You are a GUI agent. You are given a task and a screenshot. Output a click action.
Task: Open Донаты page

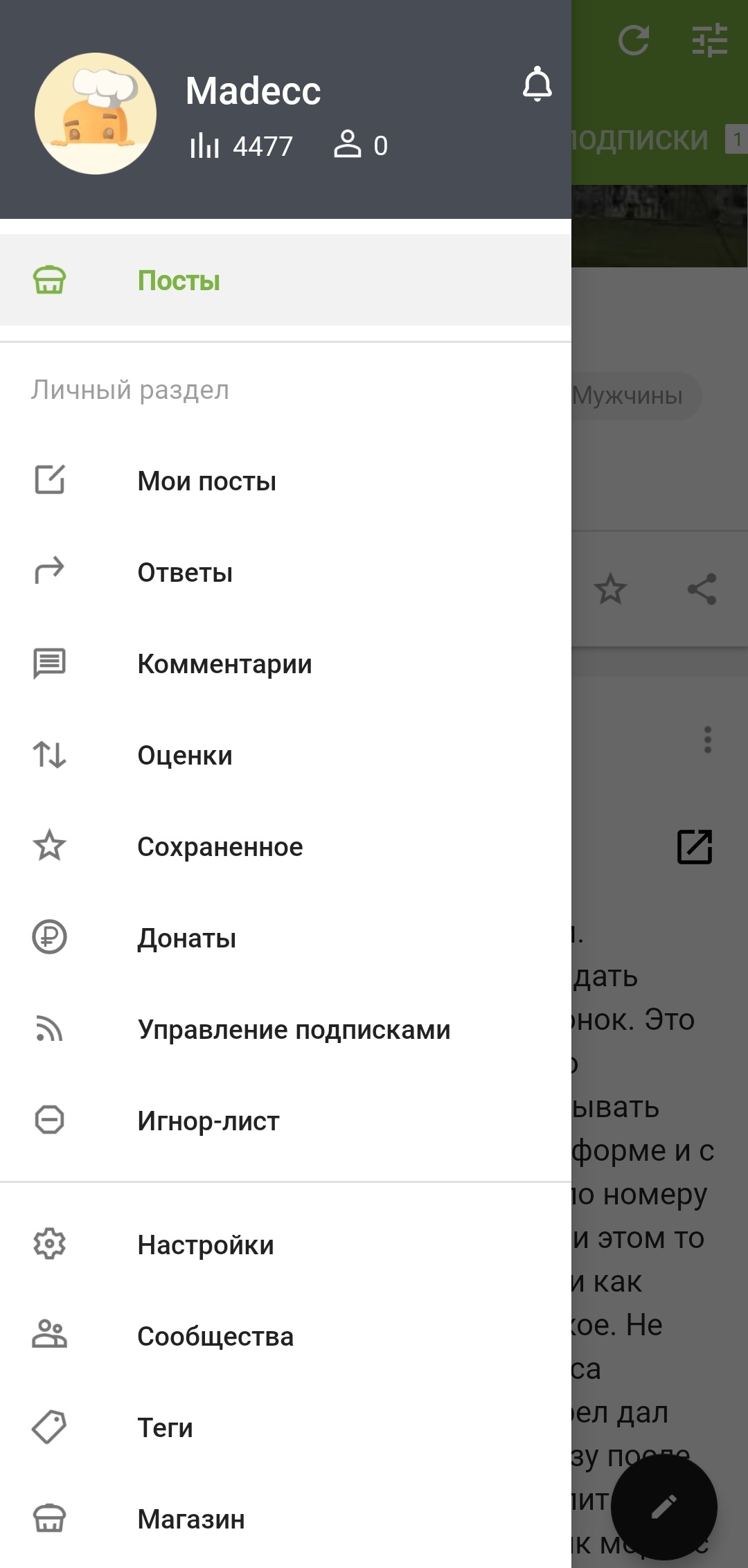pyautogui.click(x=186, y=938)
